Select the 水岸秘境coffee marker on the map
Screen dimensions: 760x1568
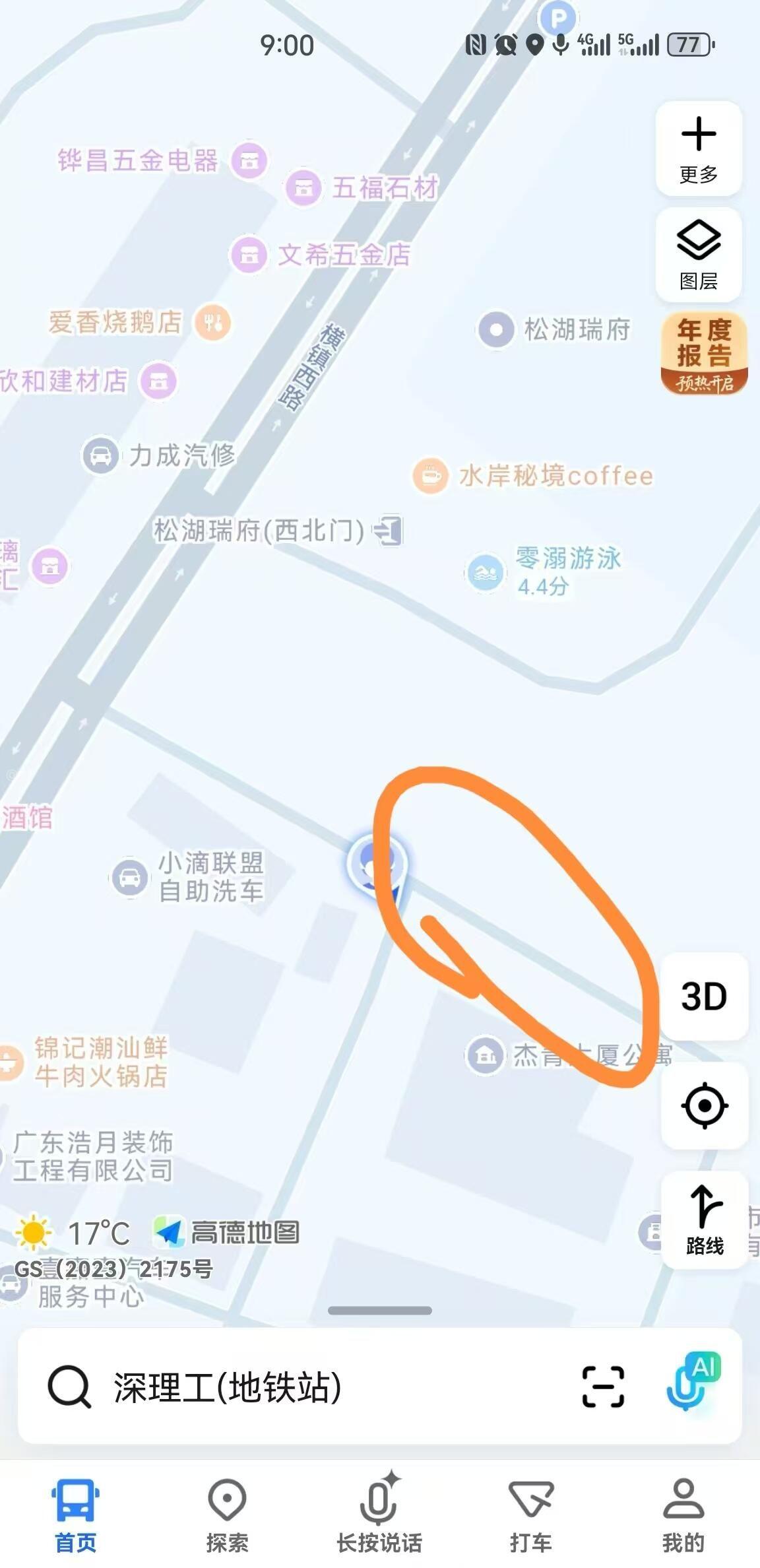click(x=431, y=475)
